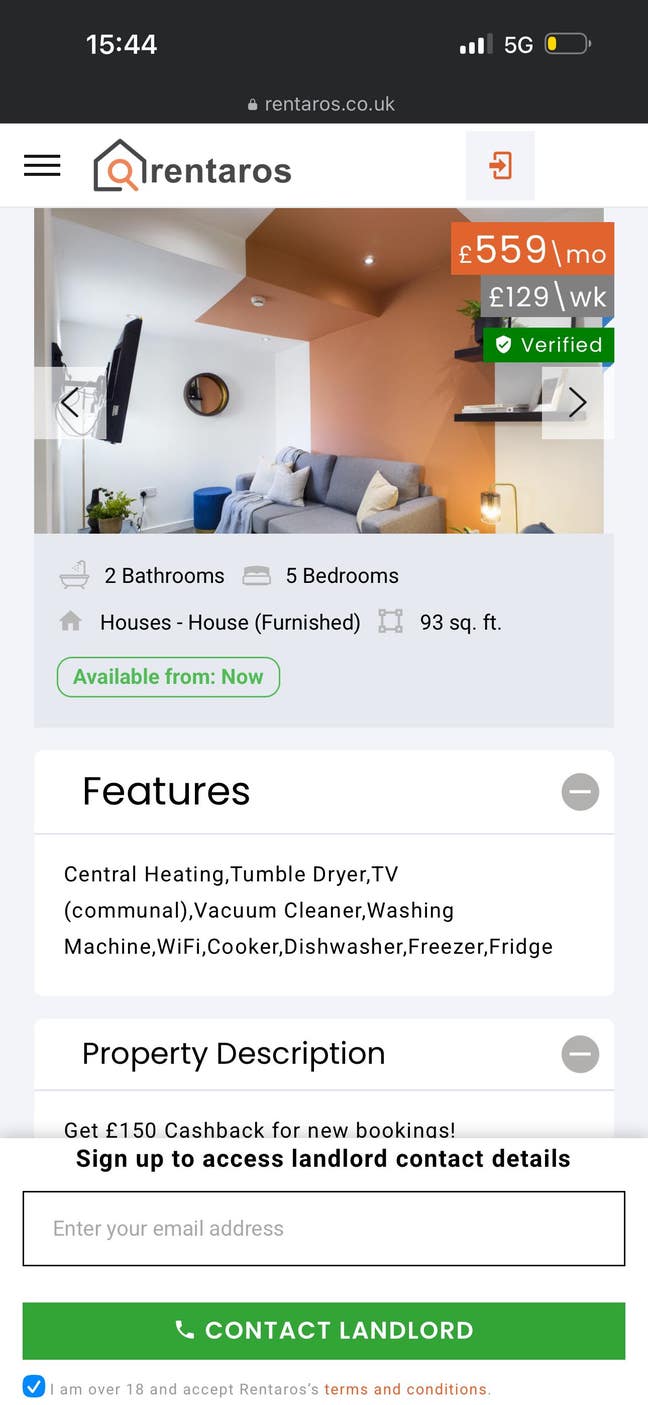This screenshot has width=648, height=1405.
Task: Collapse the Features section
Action: pyautogui.click(x=580, y=792)
